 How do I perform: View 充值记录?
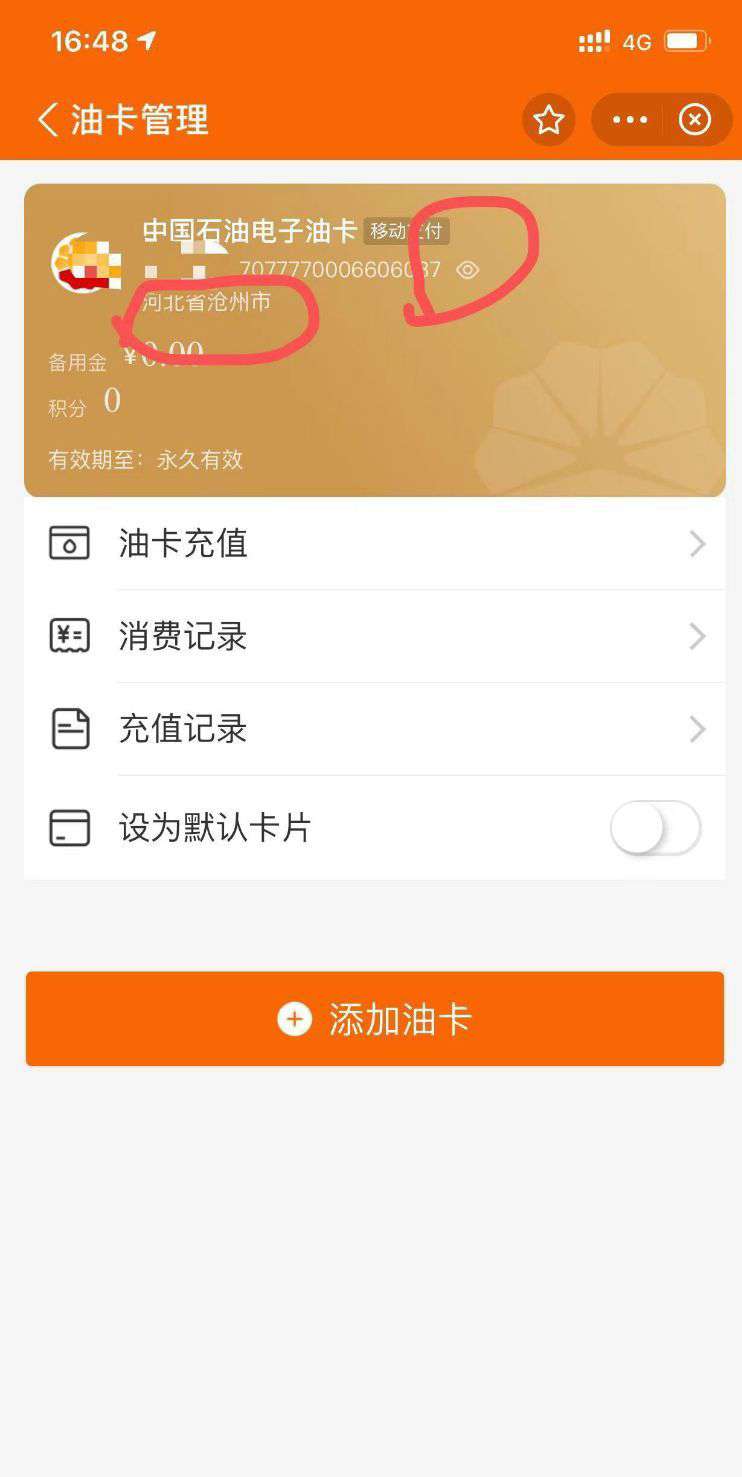[375, 729]
